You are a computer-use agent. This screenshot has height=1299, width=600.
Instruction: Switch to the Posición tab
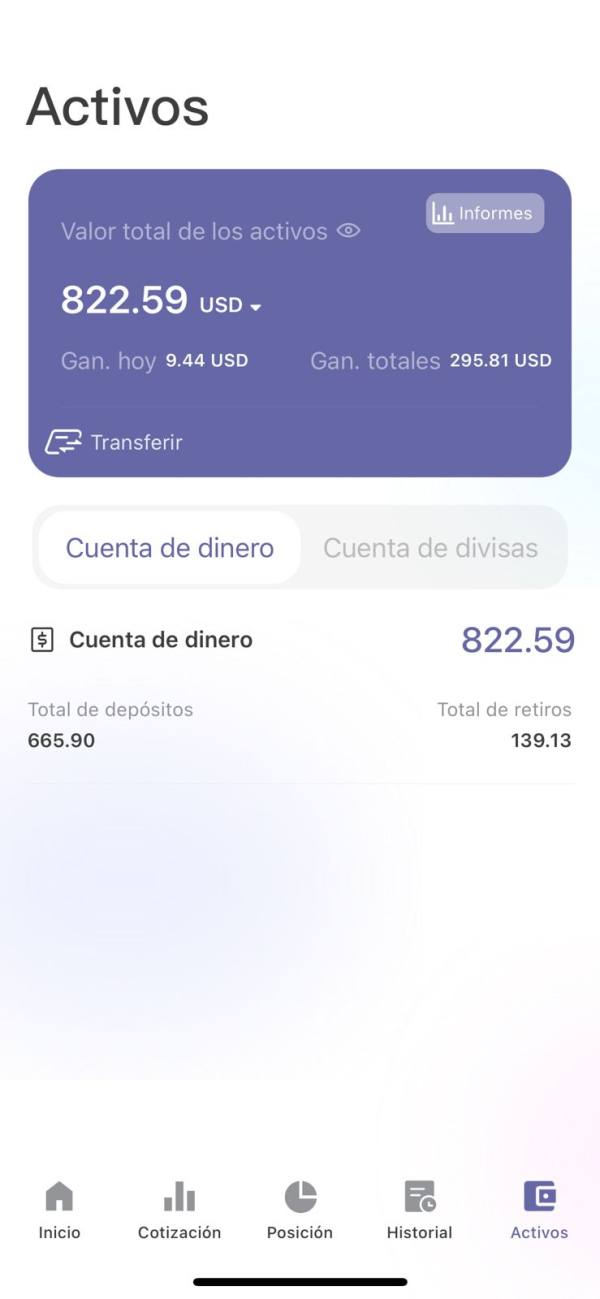point(300,1210)
